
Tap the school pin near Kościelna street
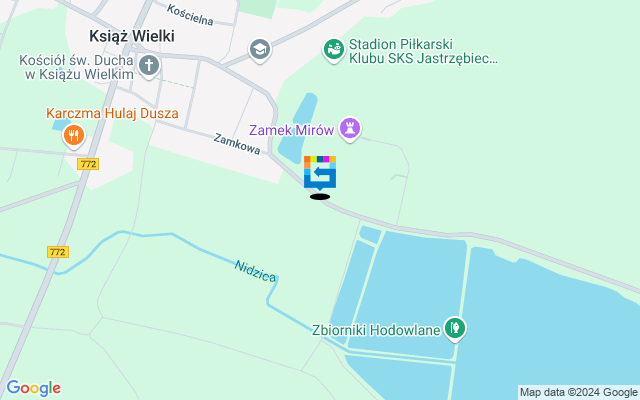[x=260, y=49]
